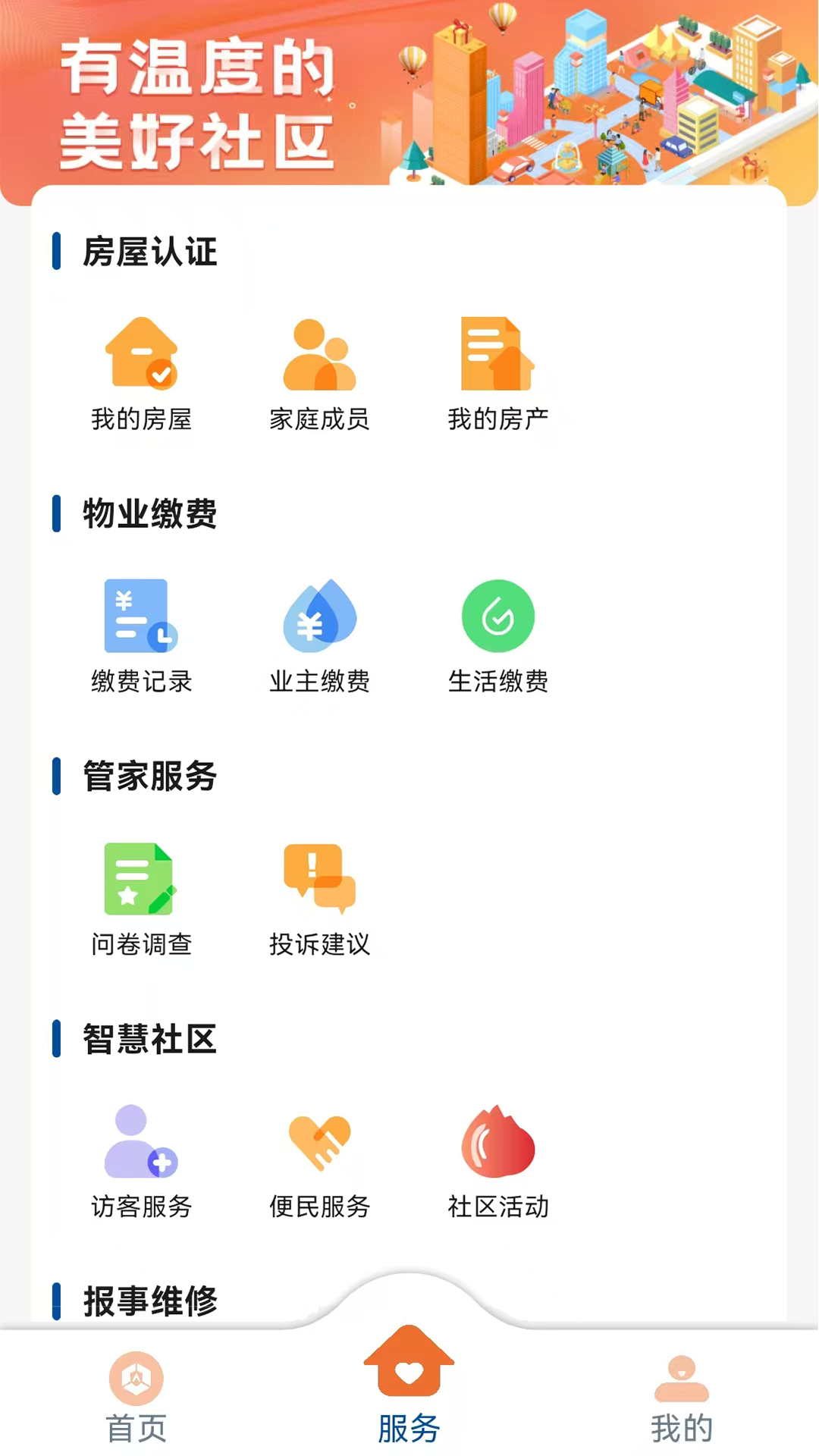
Task: Tap the community banner image at top
Action: [409, 95]
